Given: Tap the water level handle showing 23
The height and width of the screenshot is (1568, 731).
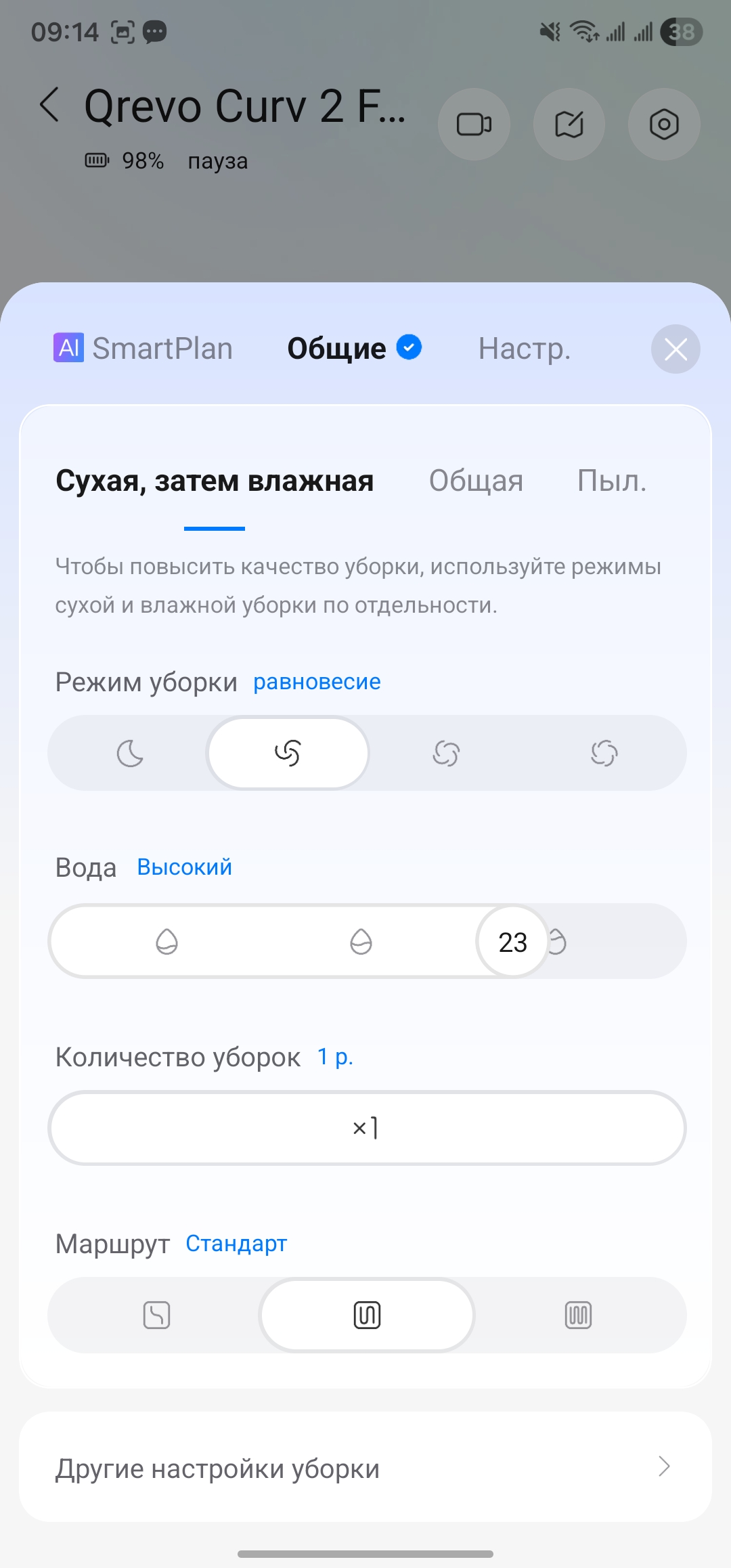Looking at the screenshot, I should 512,942.
